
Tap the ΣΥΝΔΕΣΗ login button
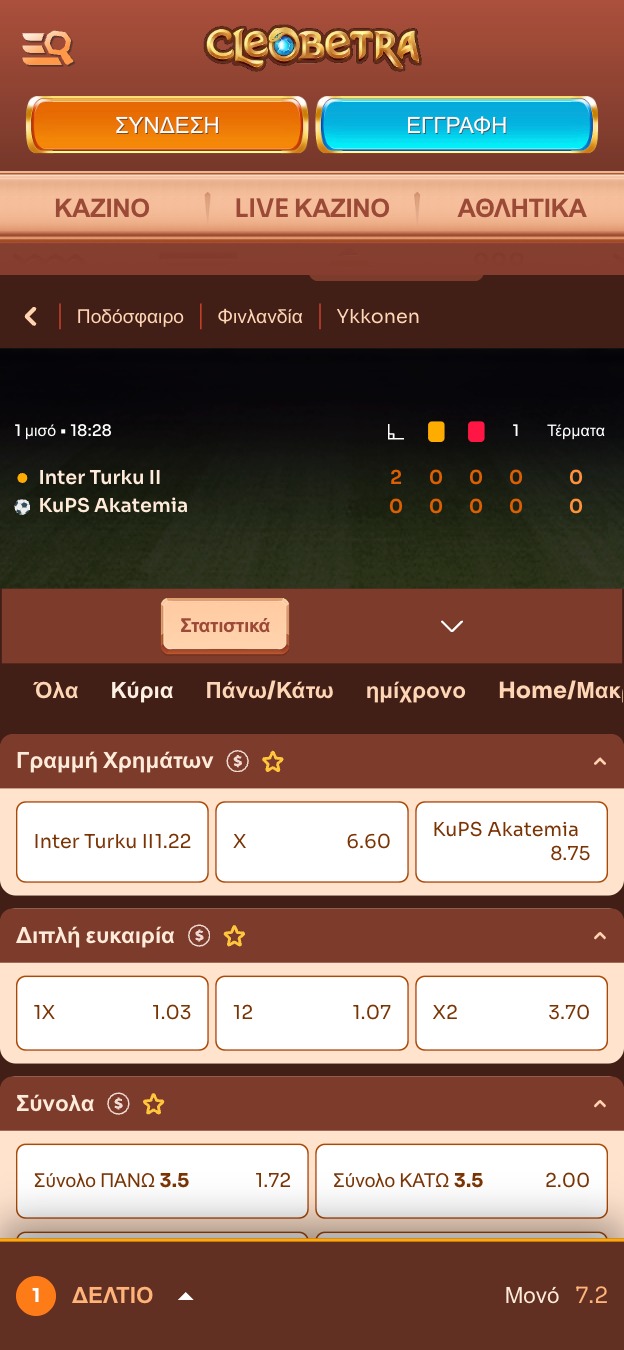tap(167, 125)
